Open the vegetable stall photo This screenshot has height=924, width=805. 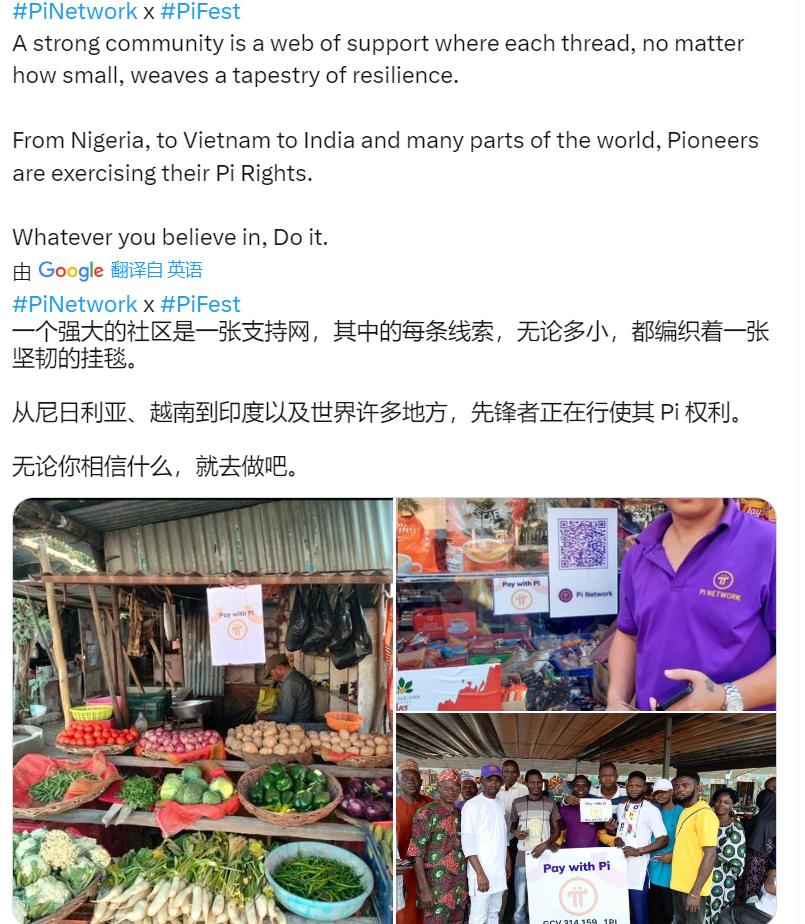203,710
